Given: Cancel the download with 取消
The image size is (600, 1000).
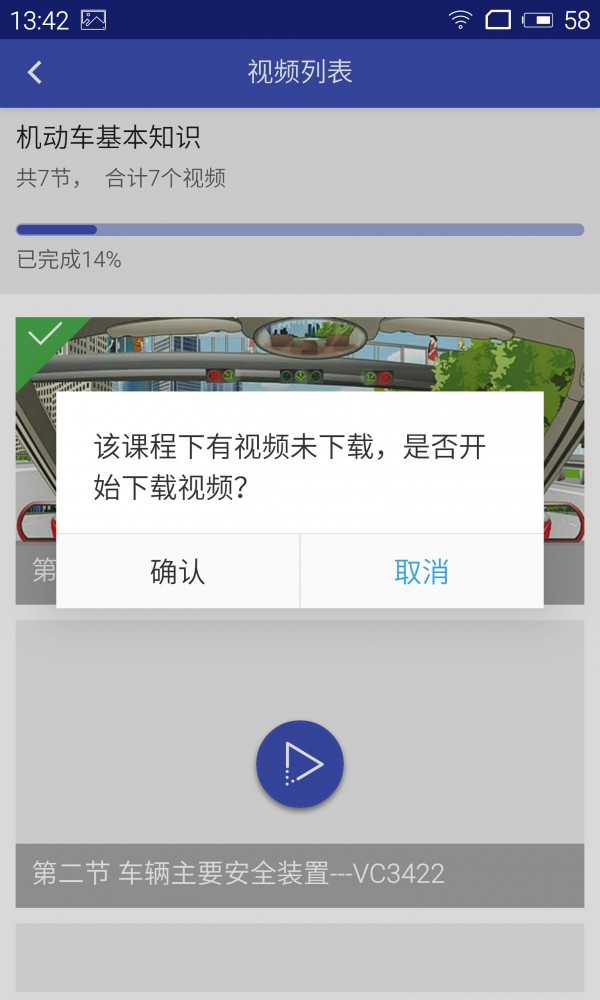Looking at the screenshot, I should (421, 571).
